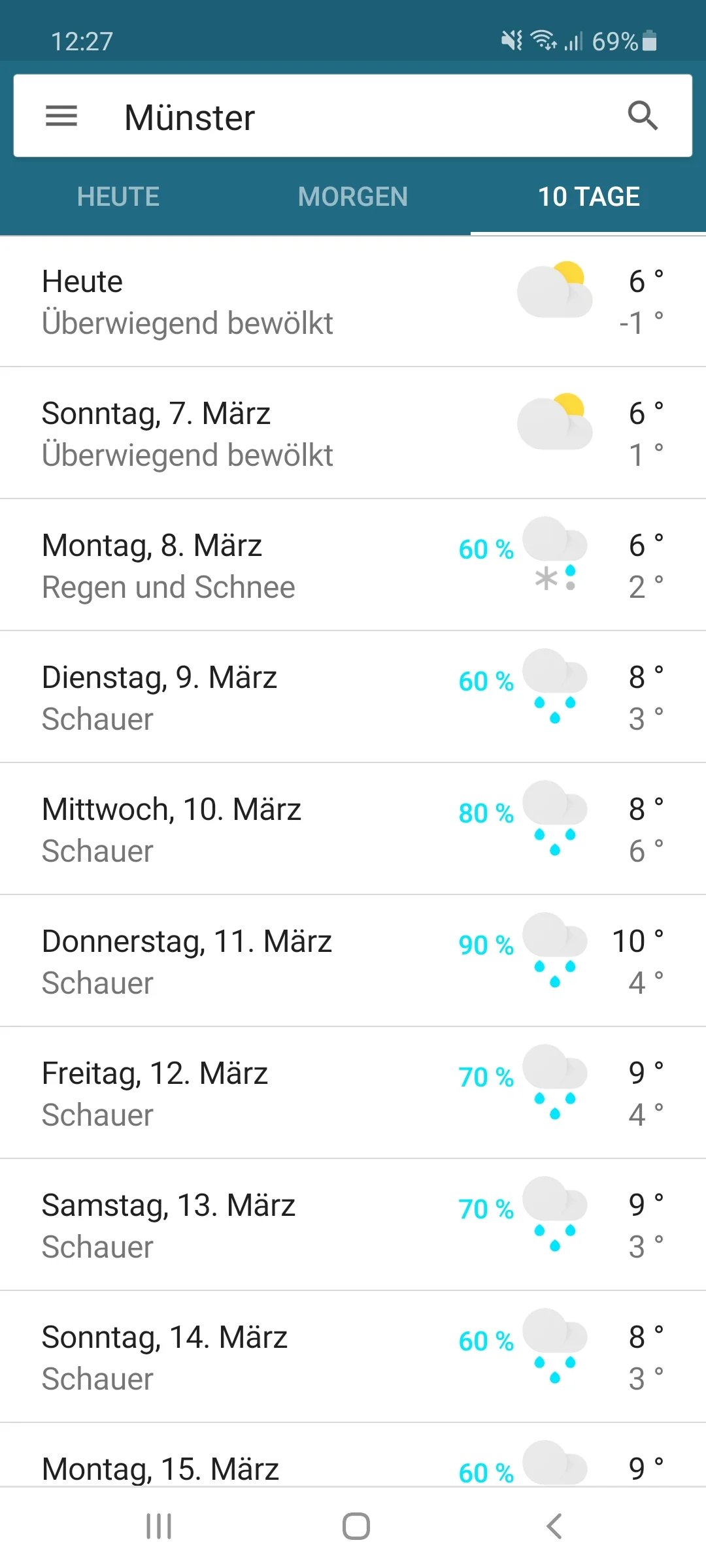Go to the home screen
This screenshot has width=706, height=1568.
356,1526
